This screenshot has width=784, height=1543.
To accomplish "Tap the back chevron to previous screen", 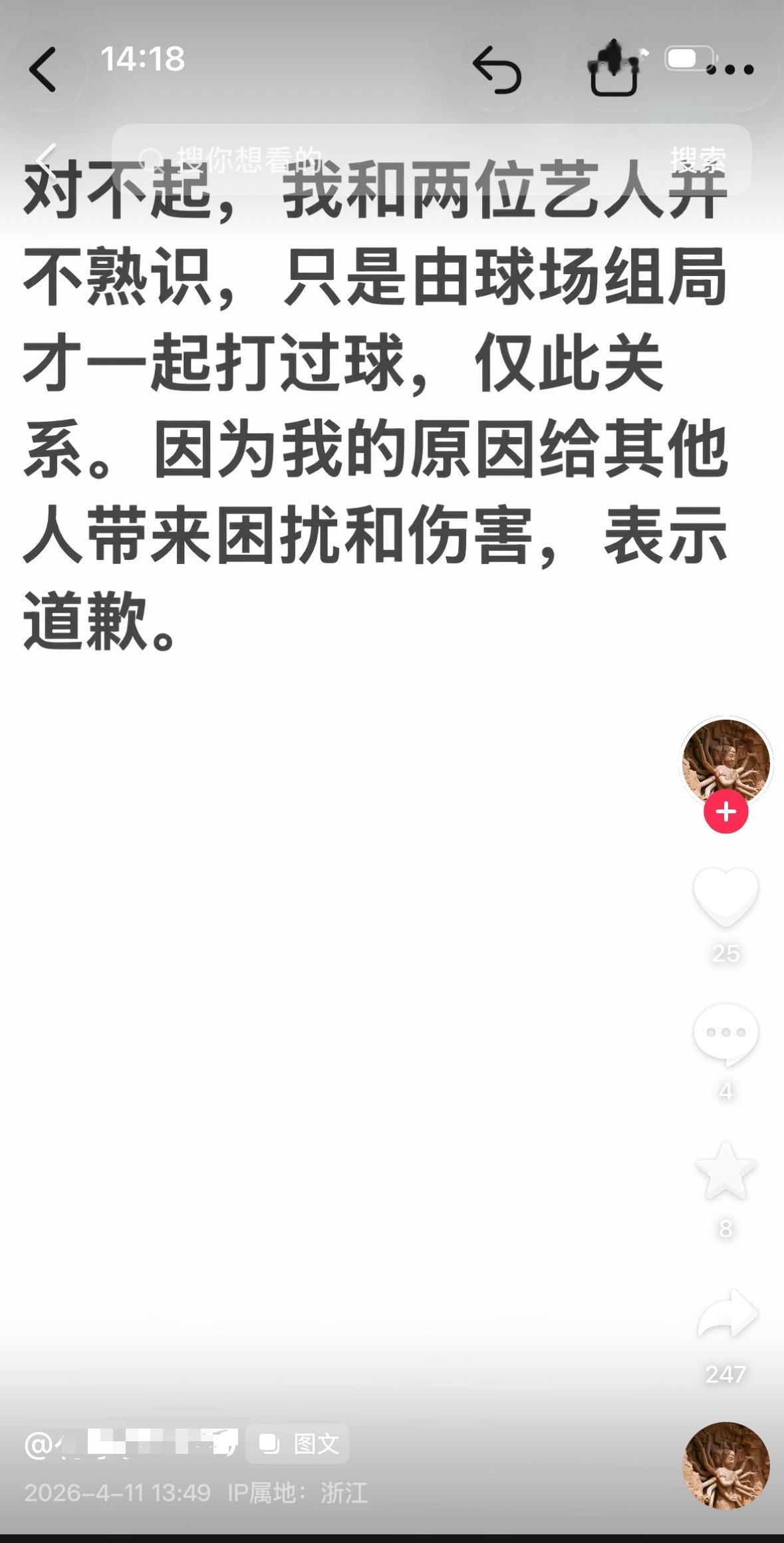I will pyautogui.click(x=44, y=70).
